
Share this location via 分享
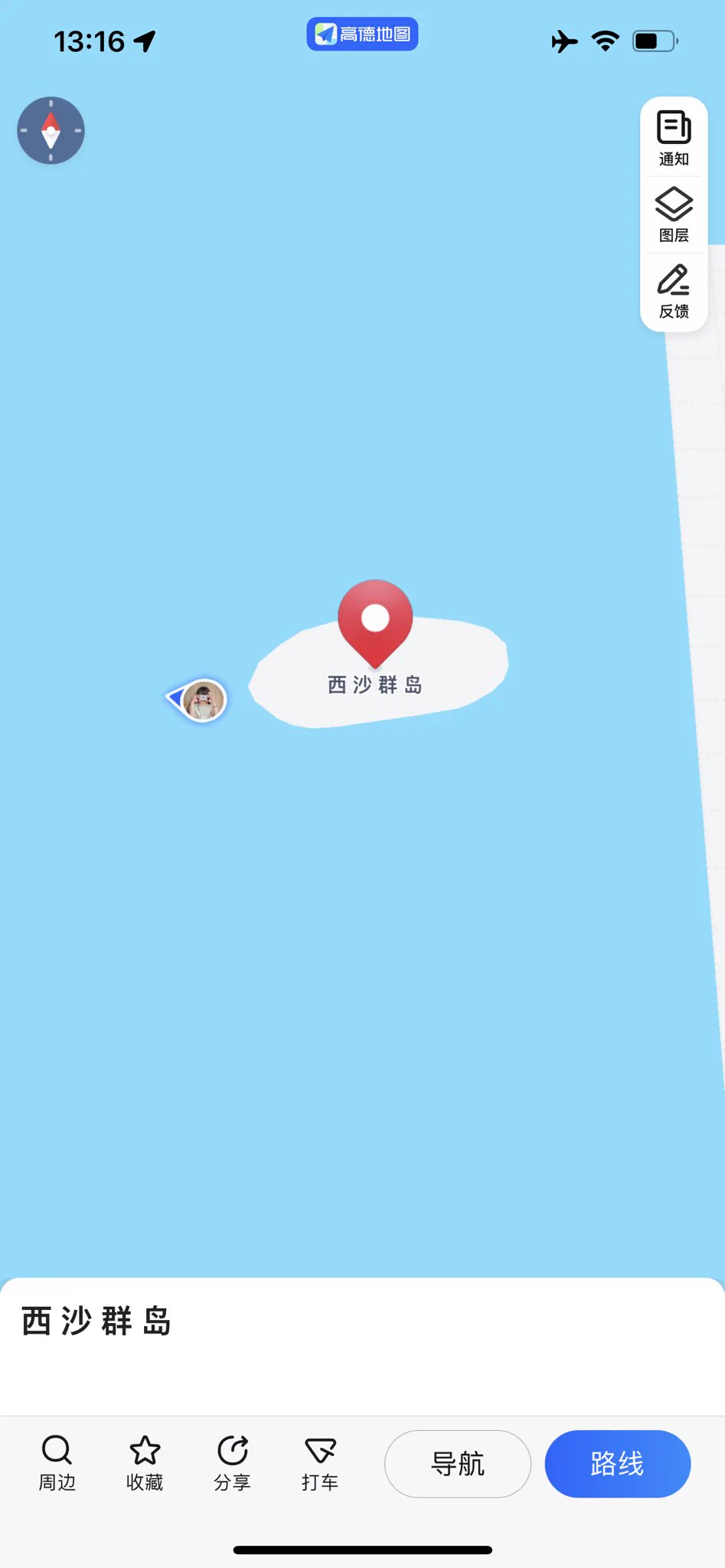[x=232, y=1462]
